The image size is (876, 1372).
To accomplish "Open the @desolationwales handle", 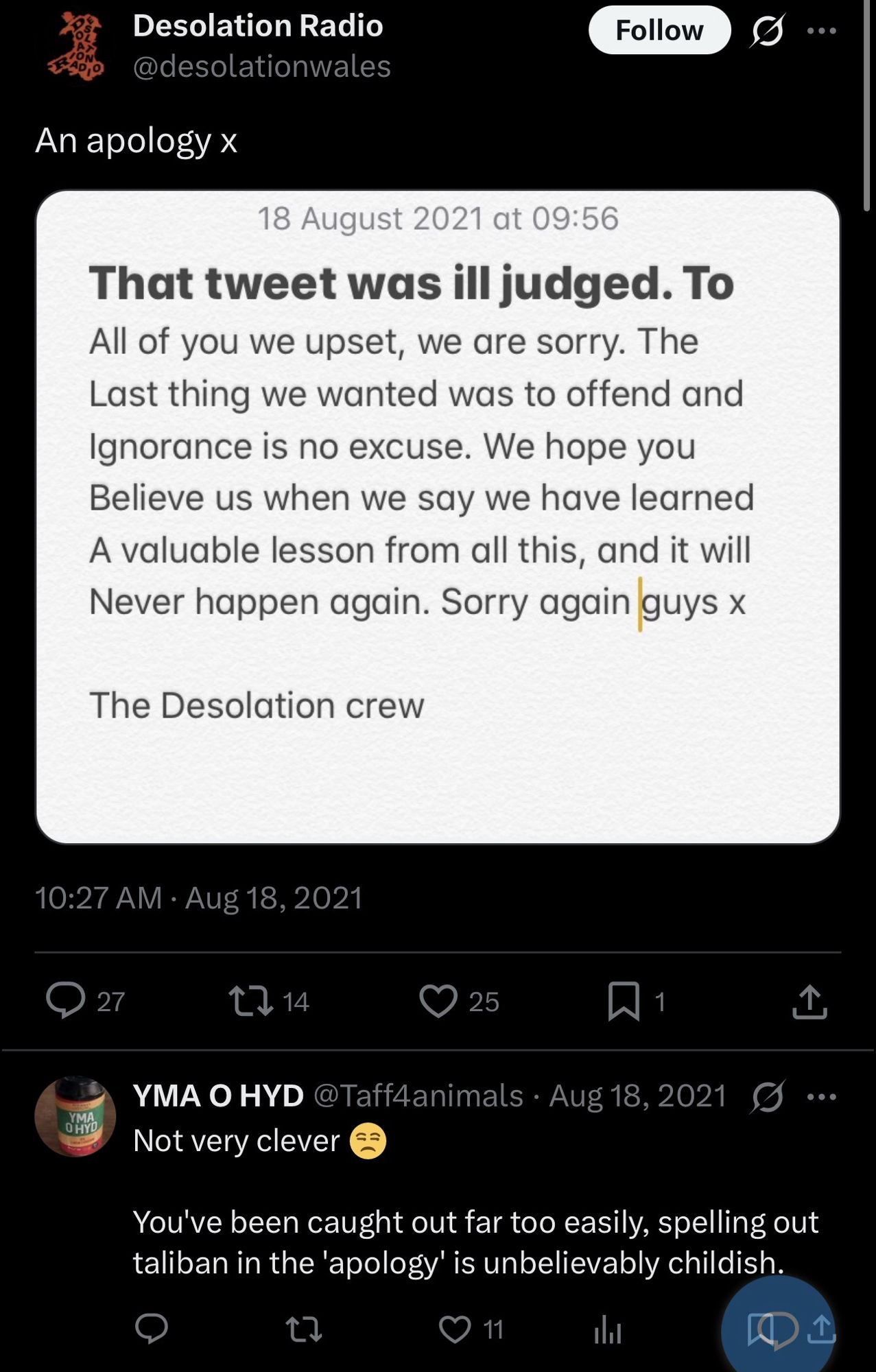I will pyautogui.click(x=261, y=67).
